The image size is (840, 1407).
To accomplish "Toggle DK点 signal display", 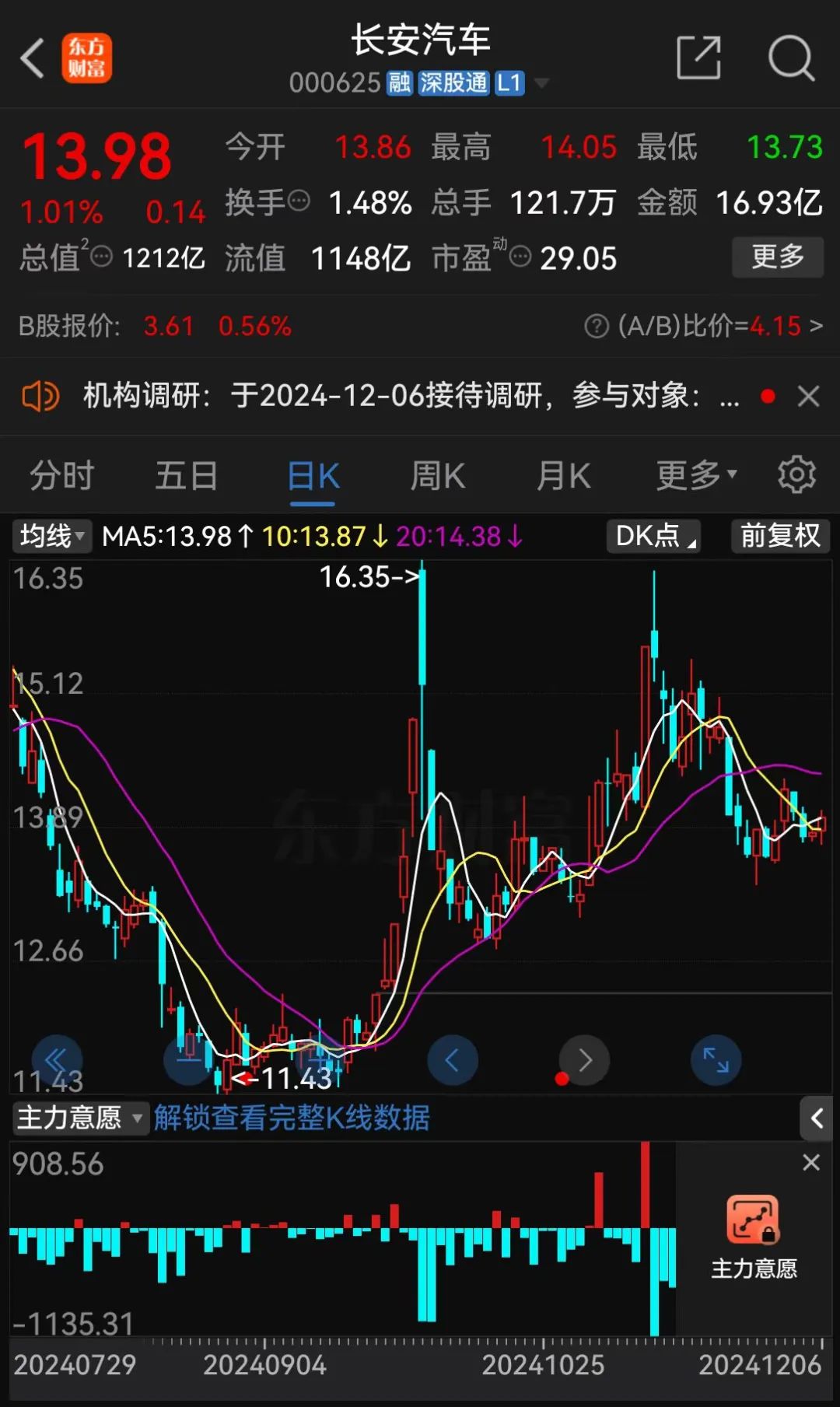I will coord(652,535).
